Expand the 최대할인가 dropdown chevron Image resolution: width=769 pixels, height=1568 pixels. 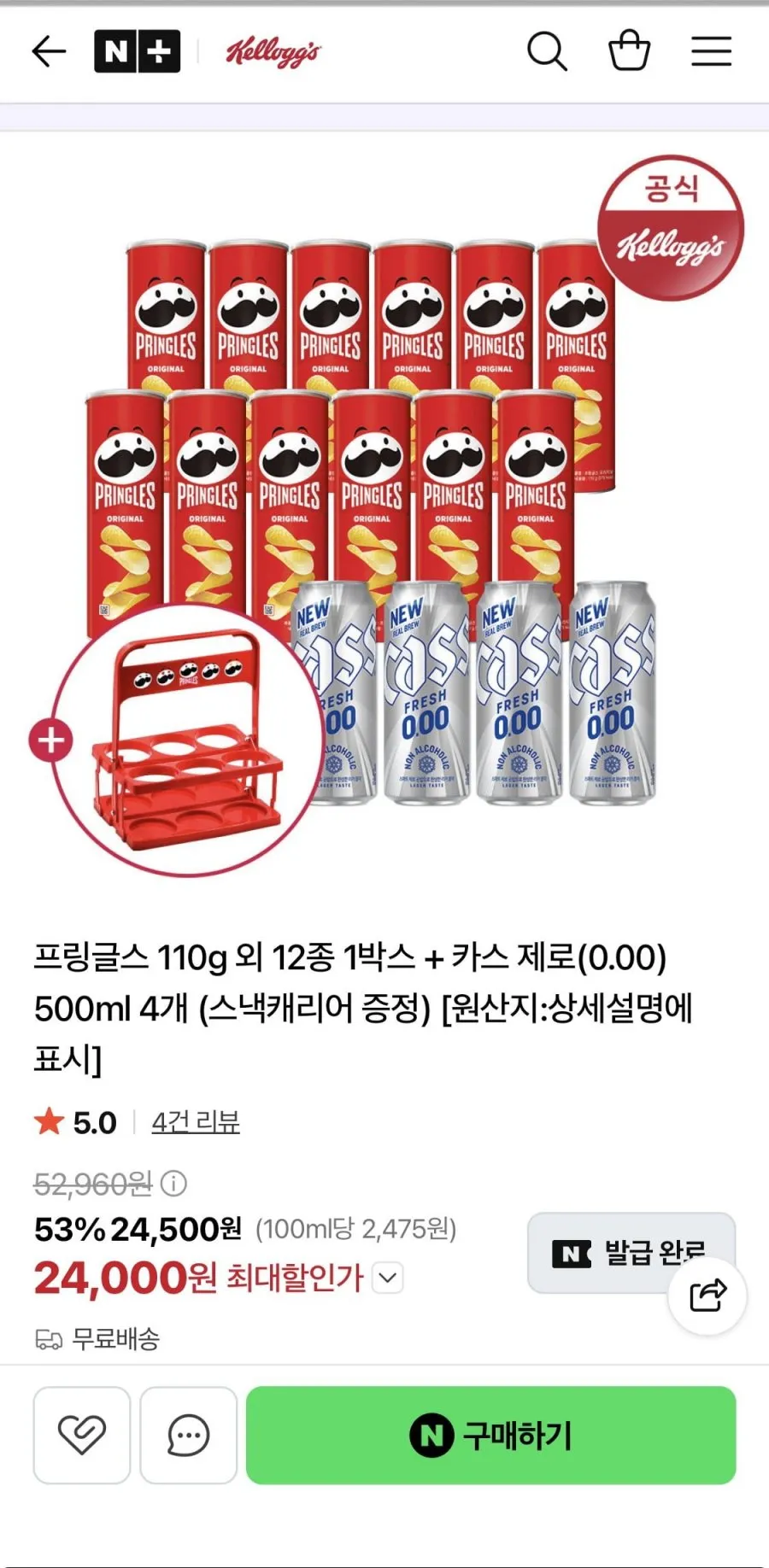388,1278
